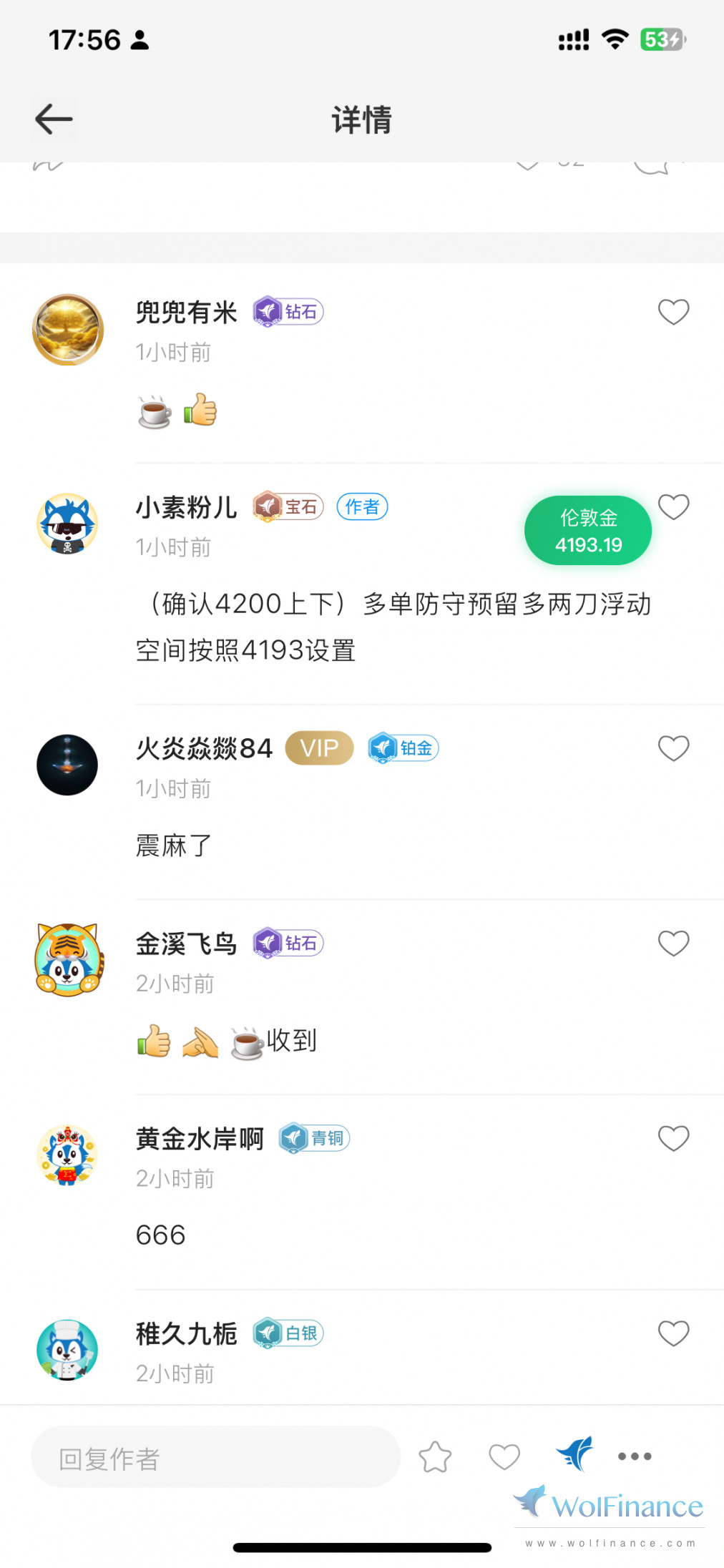Open 稚久九栀's avatar
This screenshot has height=1568, width=724.
(67, 1350)
